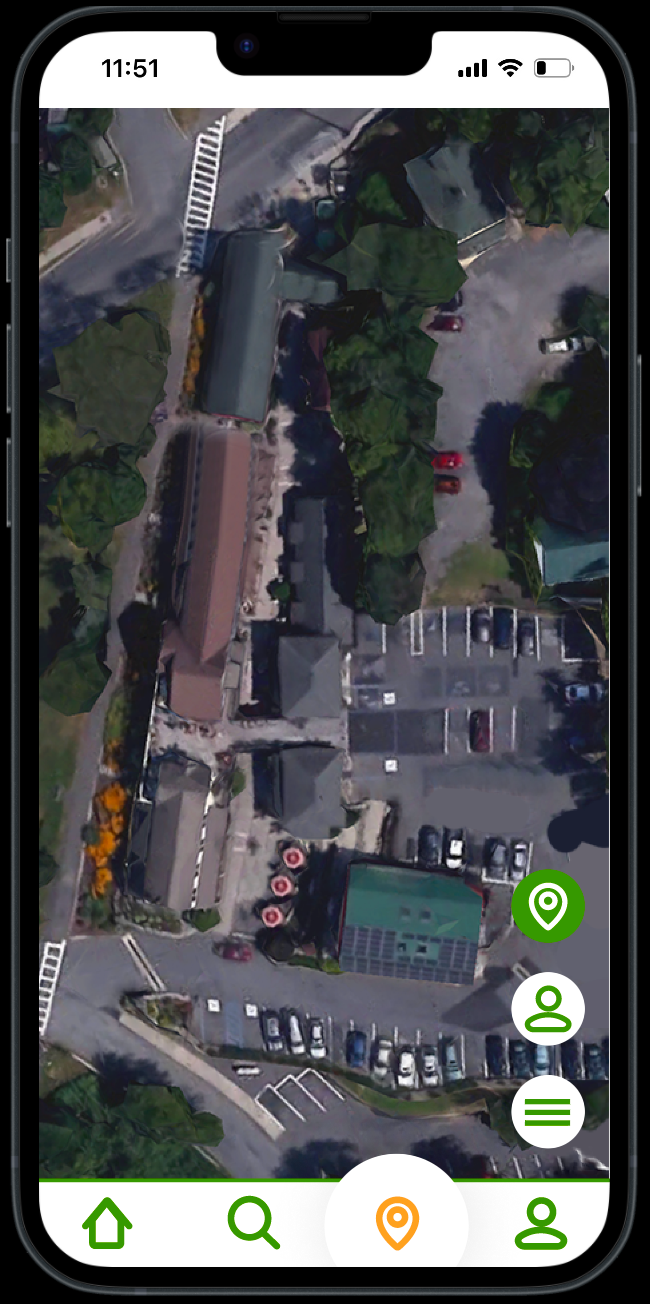
Task: Go to the Home tab
Action: [107, 1223]
